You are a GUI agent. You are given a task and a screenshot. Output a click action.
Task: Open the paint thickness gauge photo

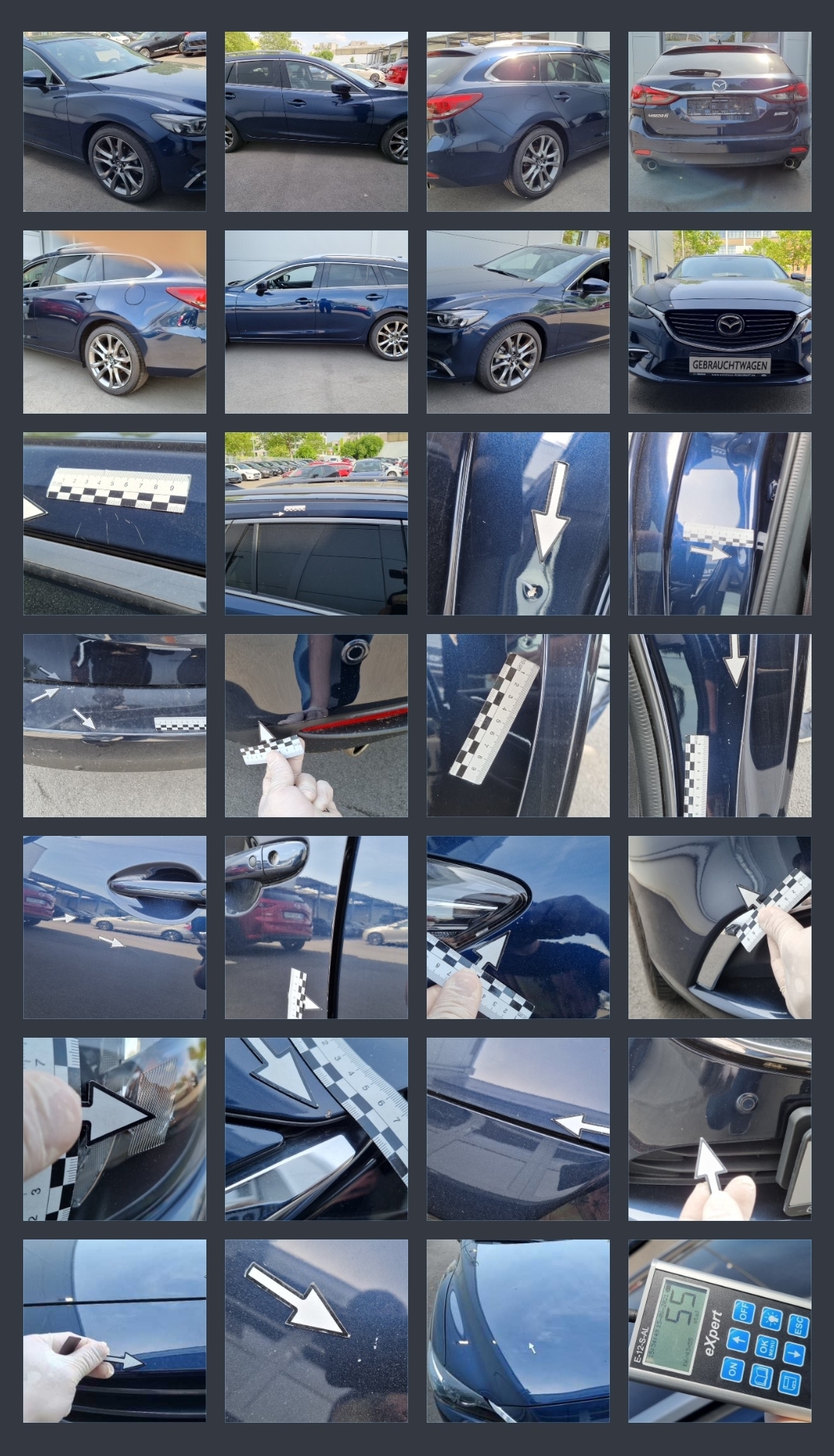(x=720, y=1331)
